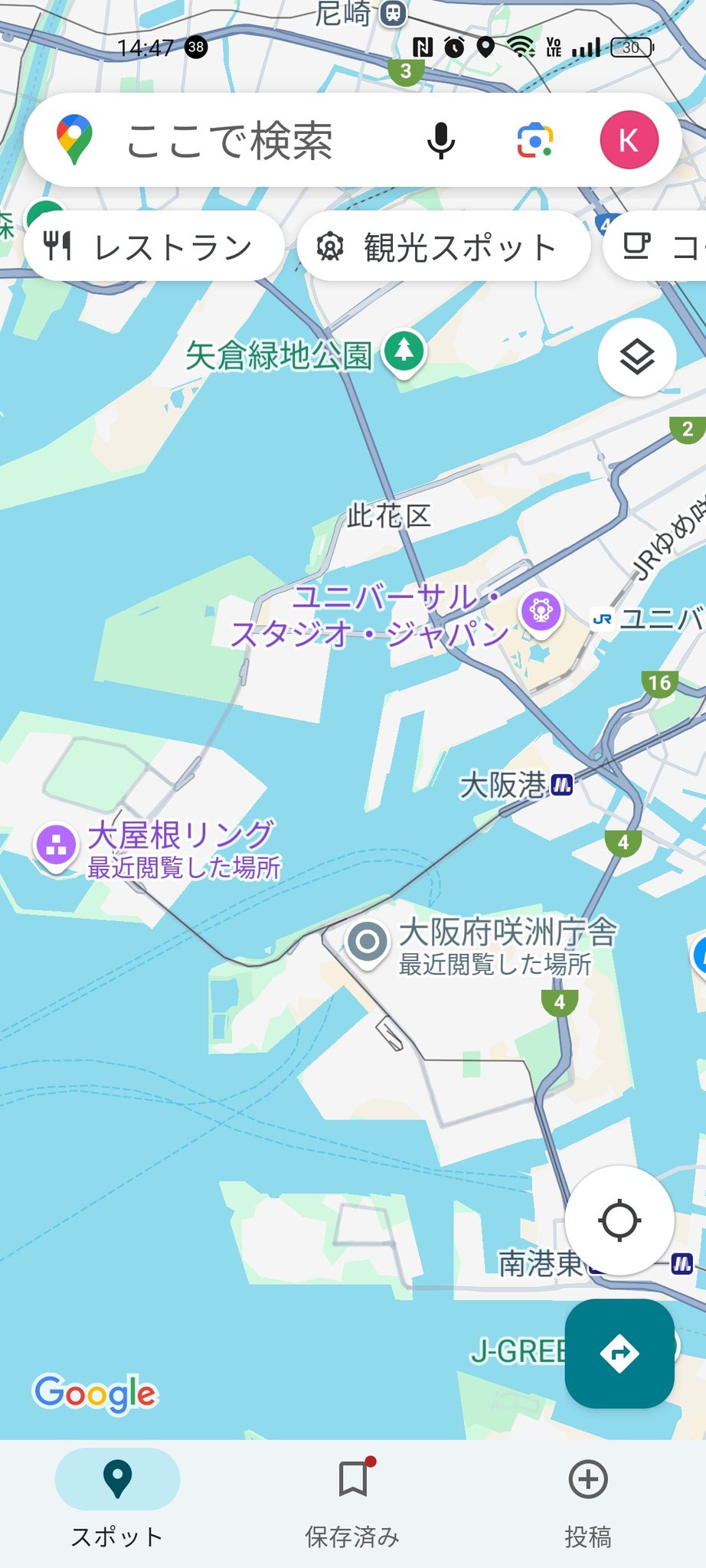
Task: Center the map on my location
Action: (619, 1220)
